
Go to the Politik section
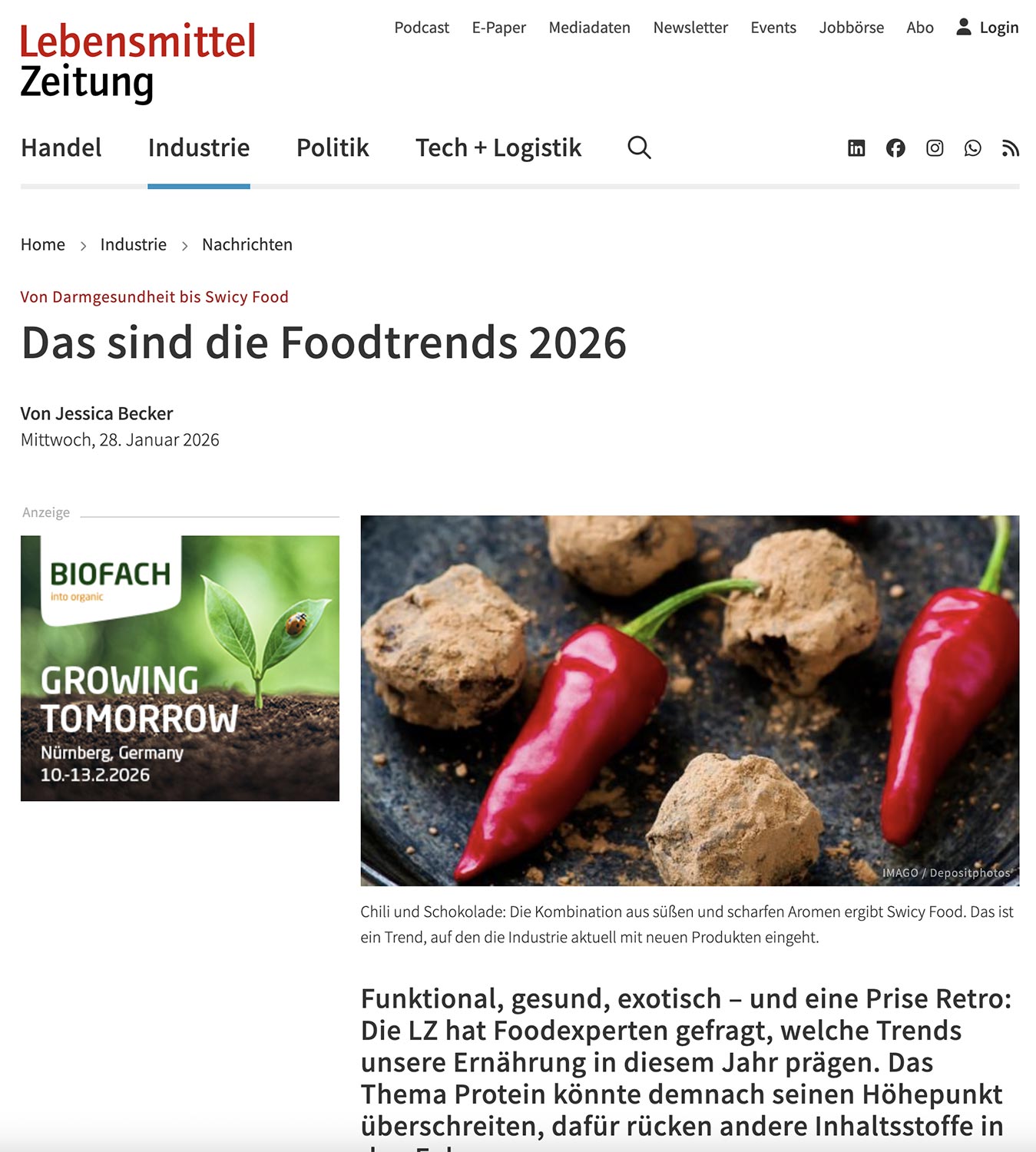tap(333, 147)
